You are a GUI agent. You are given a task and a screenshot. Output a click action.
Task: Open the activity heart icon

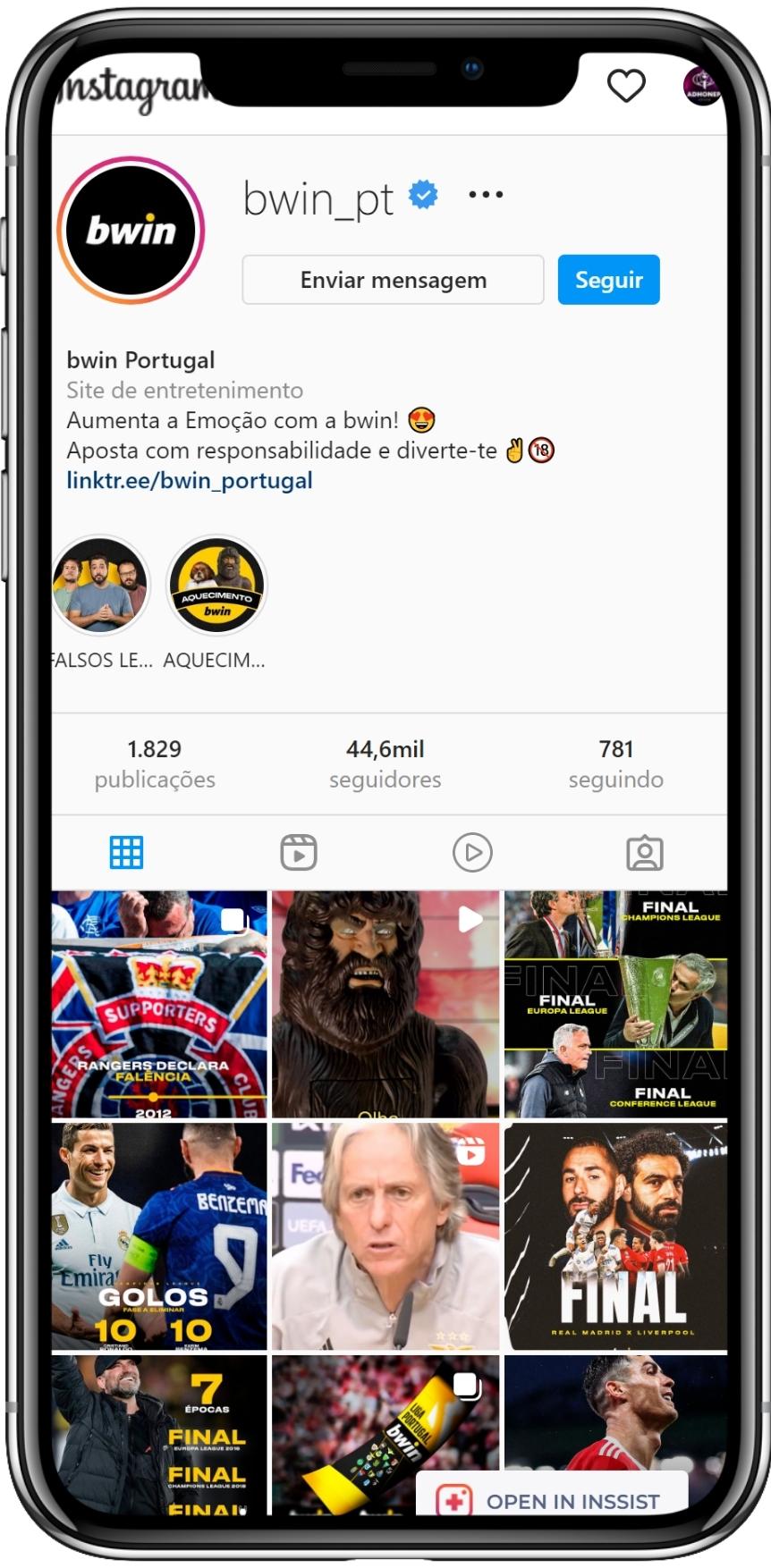tap(626, 86)
